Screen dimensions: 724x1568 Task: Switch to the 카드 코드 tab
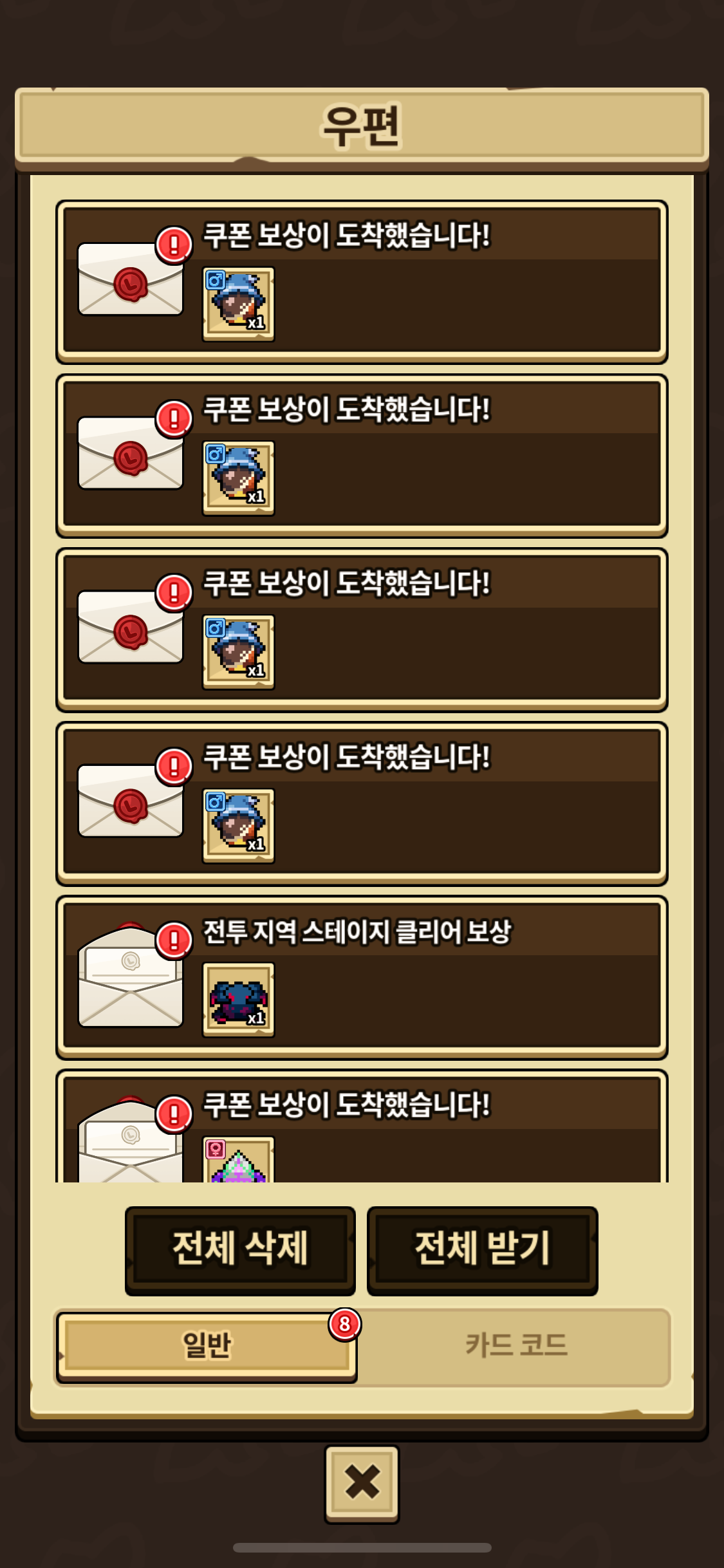click(x=515, y=1346)
